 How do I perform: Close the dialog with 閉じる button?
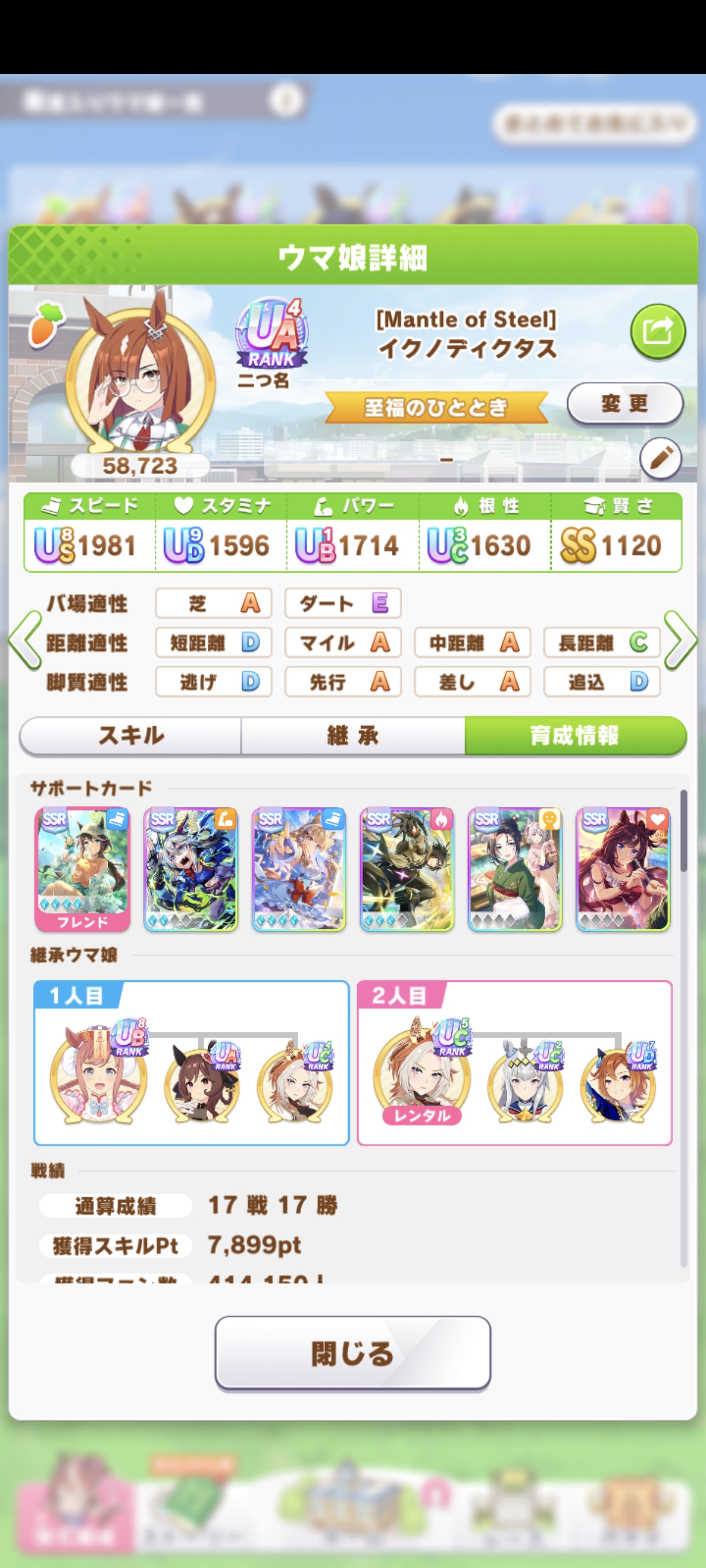(352, 1354)
